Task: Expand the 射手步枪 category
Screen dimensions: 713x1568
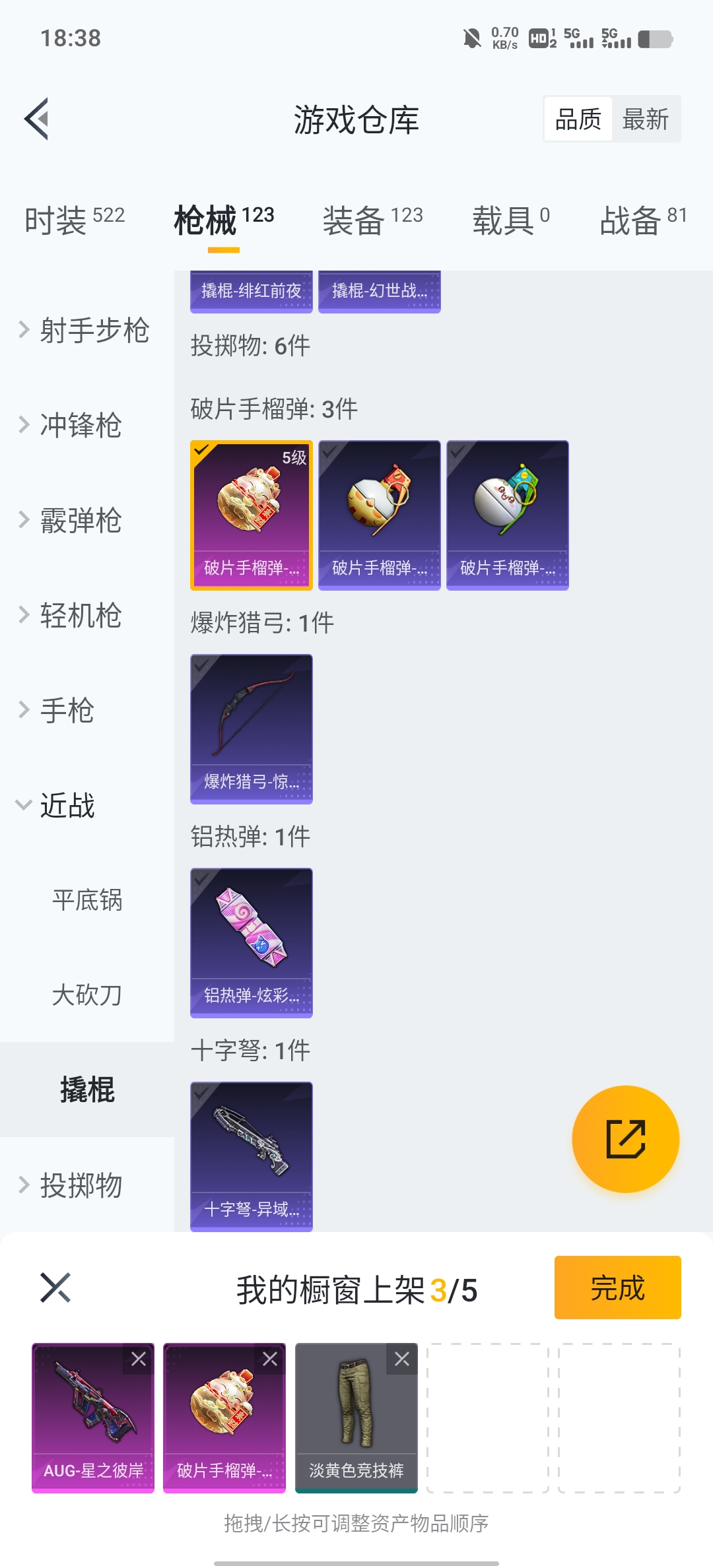Action: pyautogui.click(x=86, y=330)
